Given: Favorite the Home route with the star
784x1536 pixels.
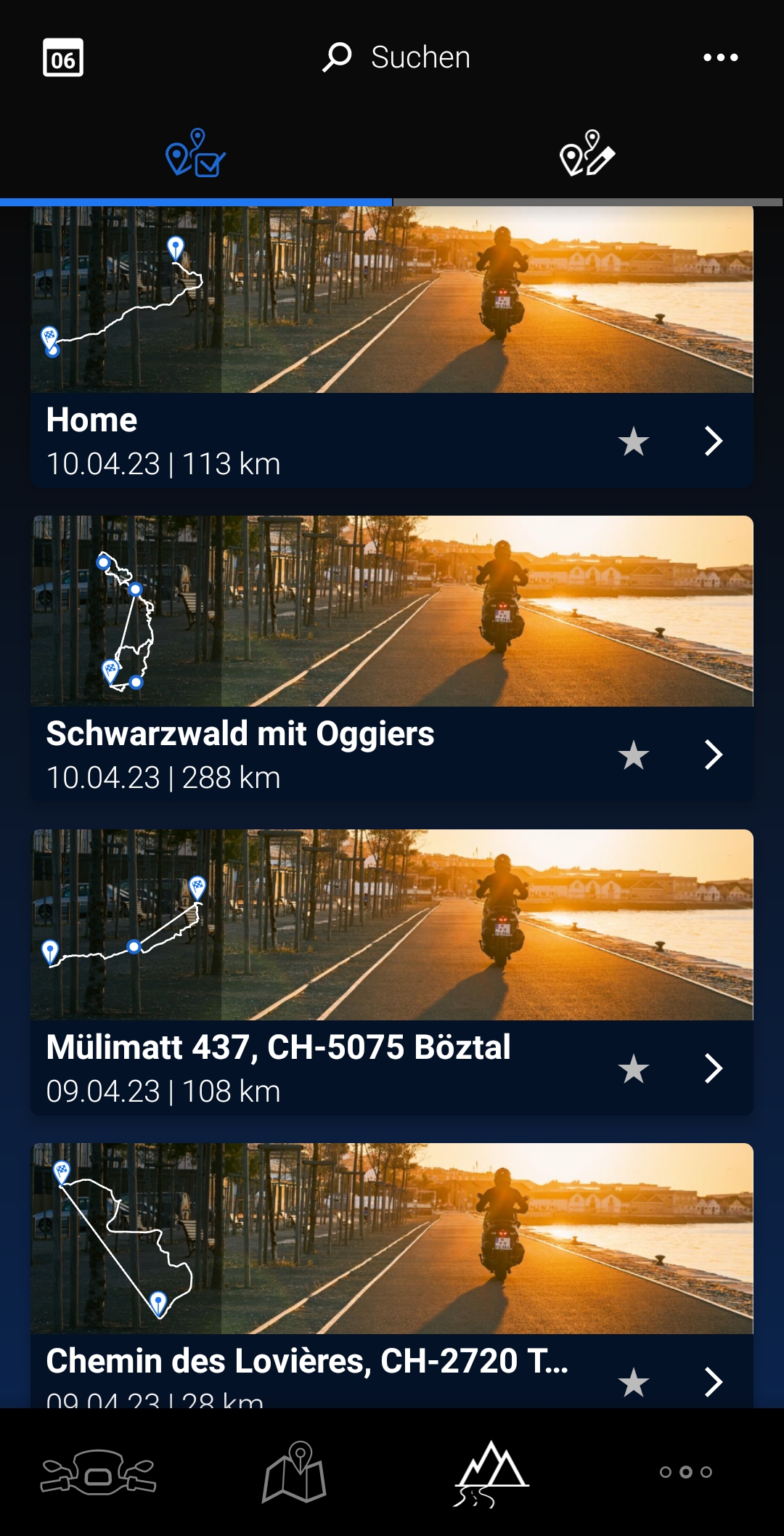Looking at the screenshot, I should [x=633, y=441].
